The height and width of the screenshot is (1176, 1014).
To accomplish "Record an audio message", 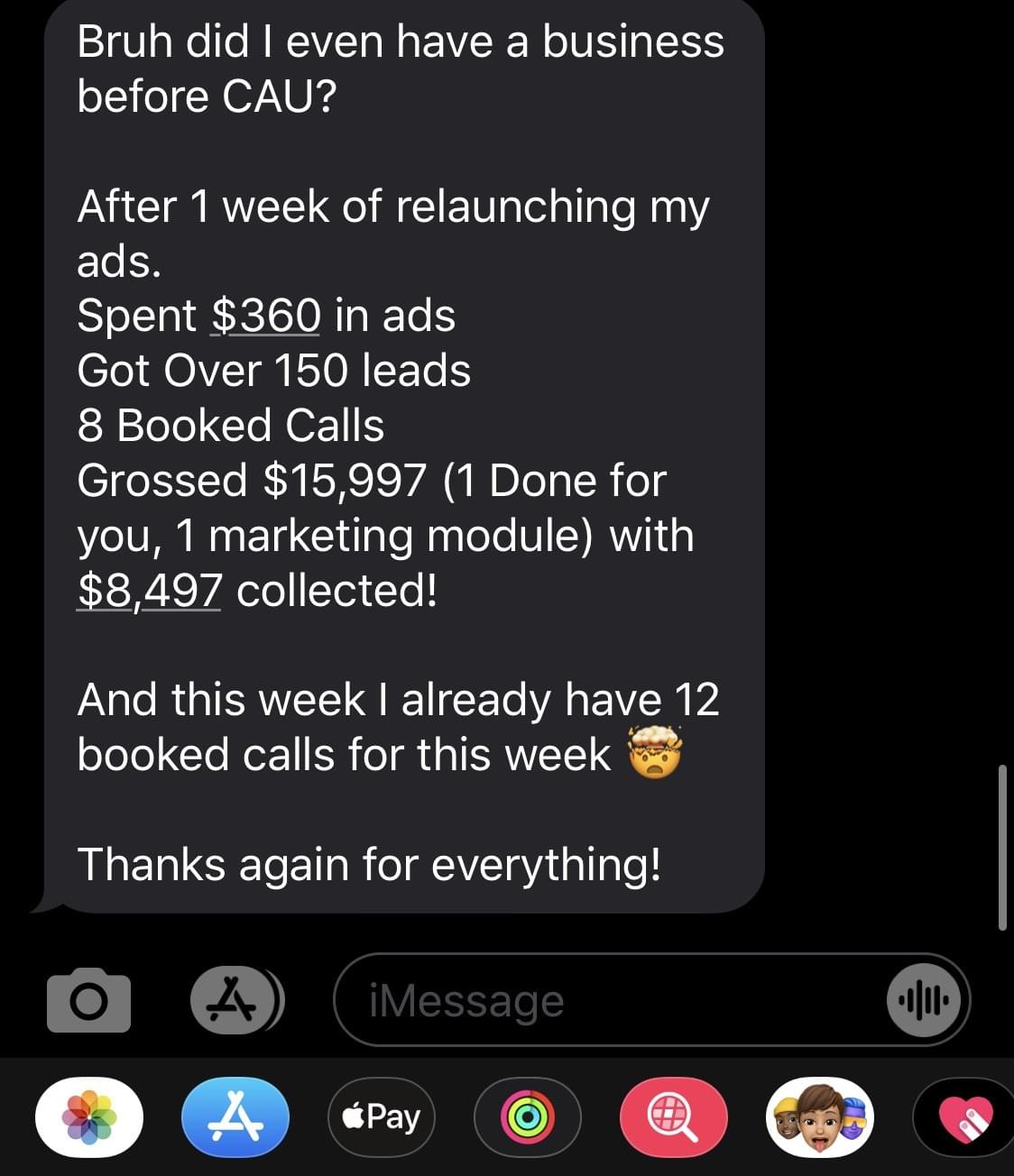I will click(x=922, y=1001).
